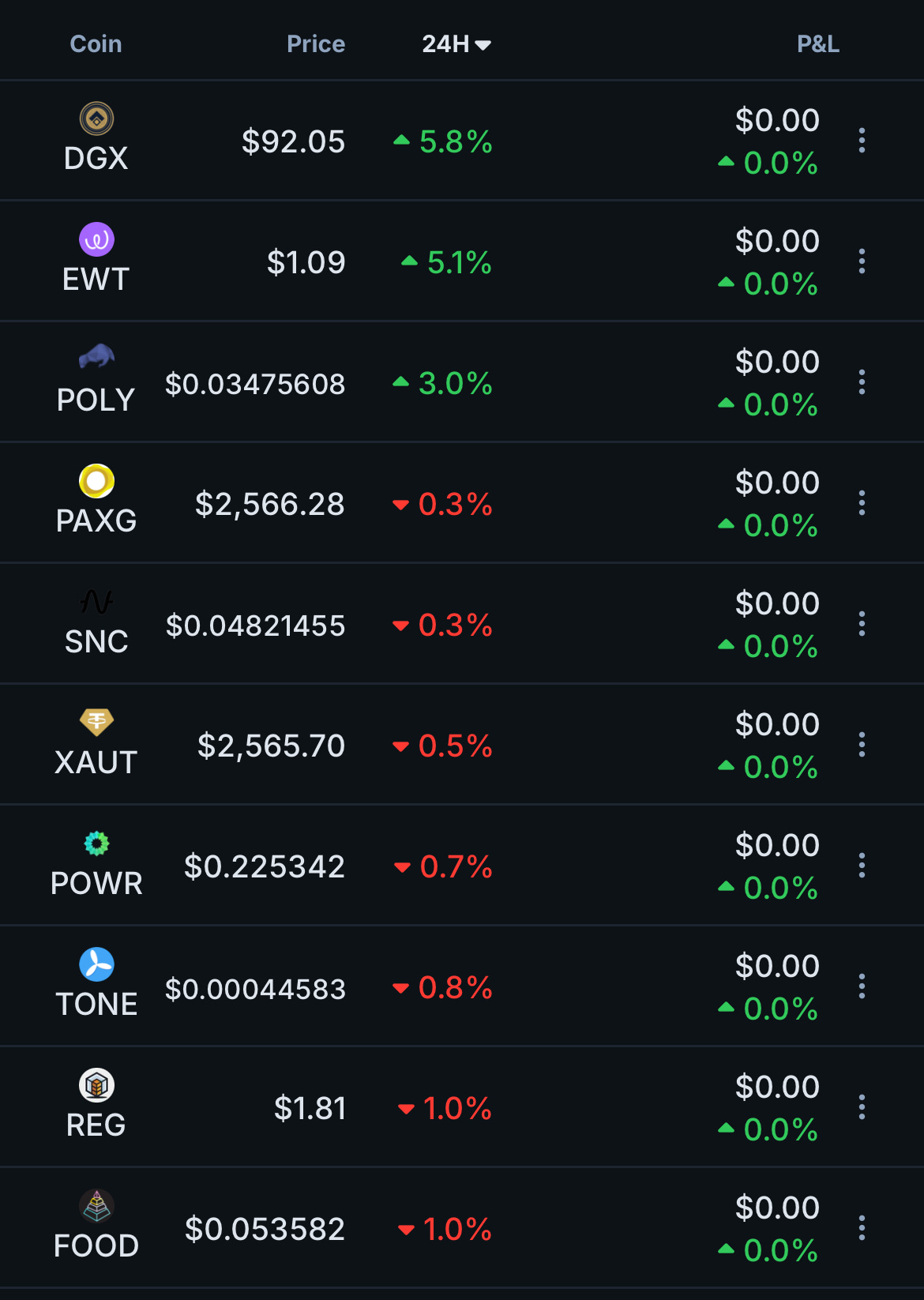Open more options for POLY
This screenshot has height=1300, width=924.
(862, 382)
